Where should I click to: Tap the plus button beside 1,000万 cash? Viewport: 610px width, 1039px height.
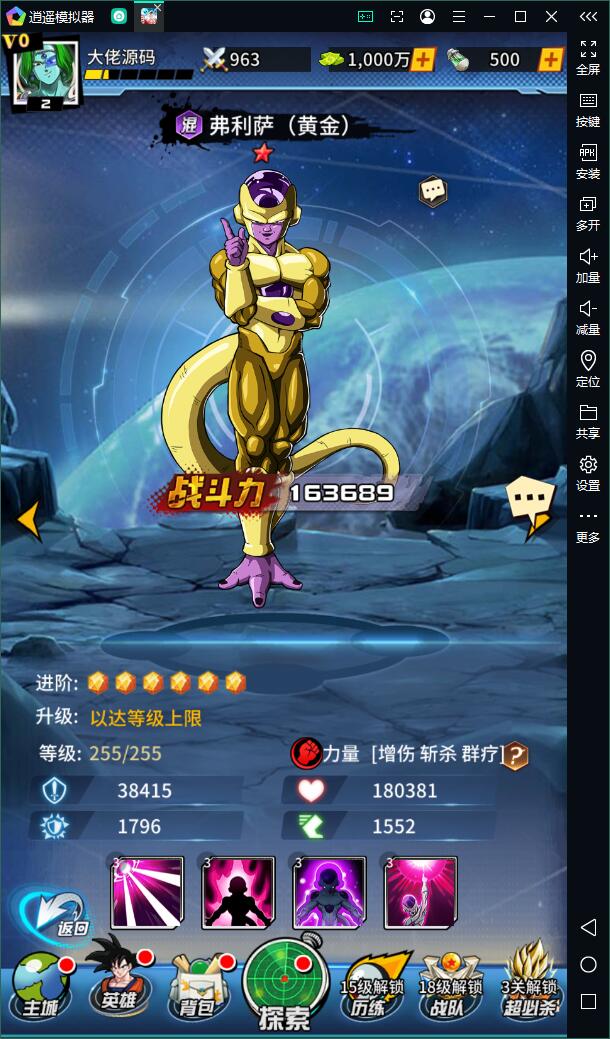(x=423, y=59)
